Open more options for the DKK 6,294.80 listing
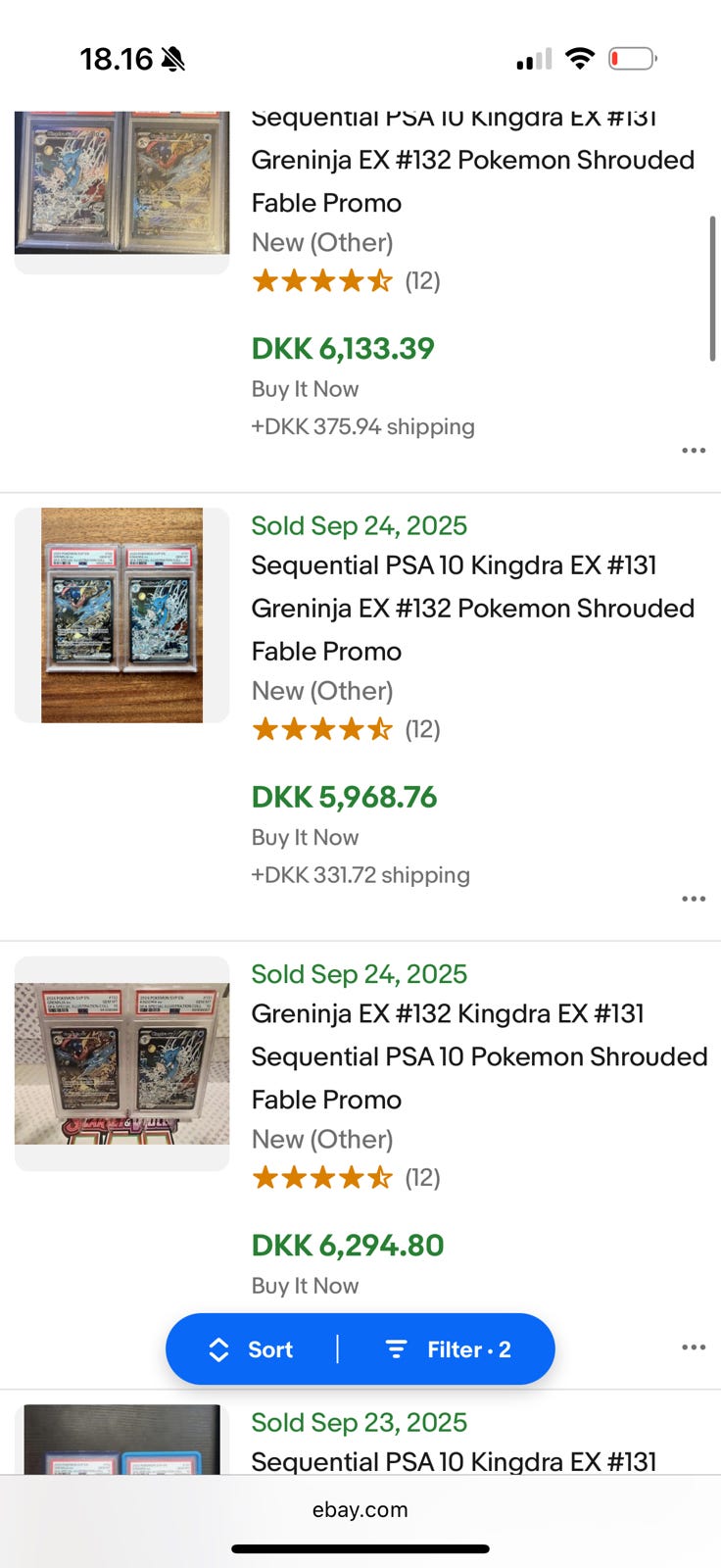The image size is (721, 1568). click(694, 1347)
